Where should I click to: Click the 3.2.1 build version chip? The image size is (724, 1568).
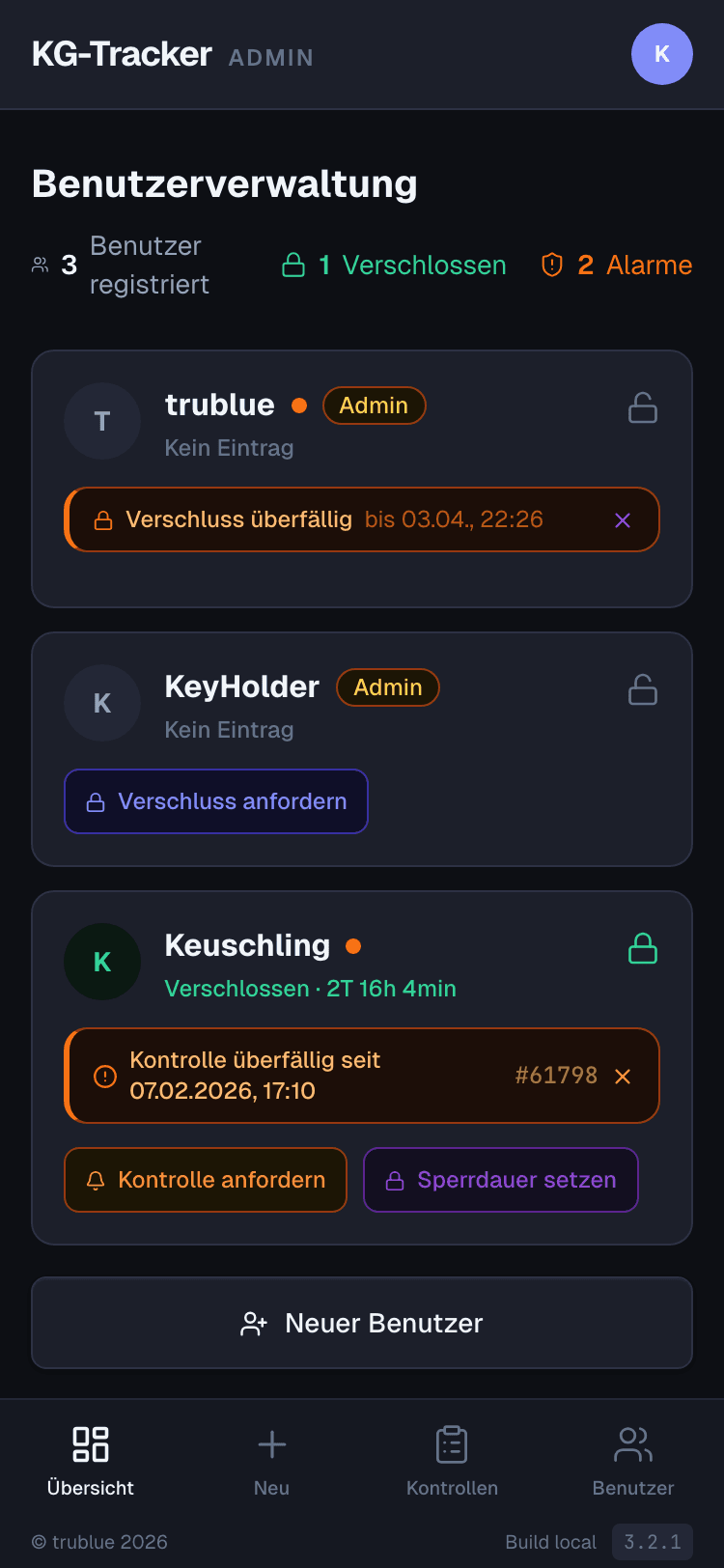pos(653,1542)
